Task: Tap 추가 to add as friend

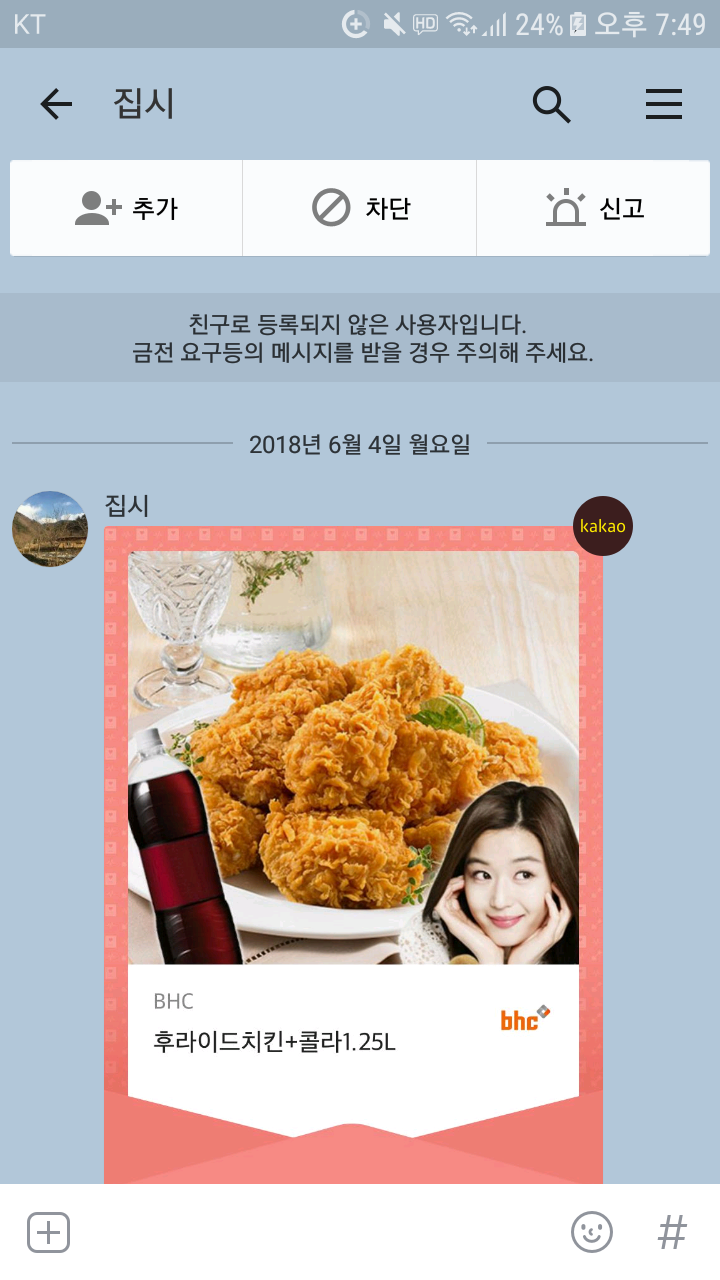Action: (127, 208)
